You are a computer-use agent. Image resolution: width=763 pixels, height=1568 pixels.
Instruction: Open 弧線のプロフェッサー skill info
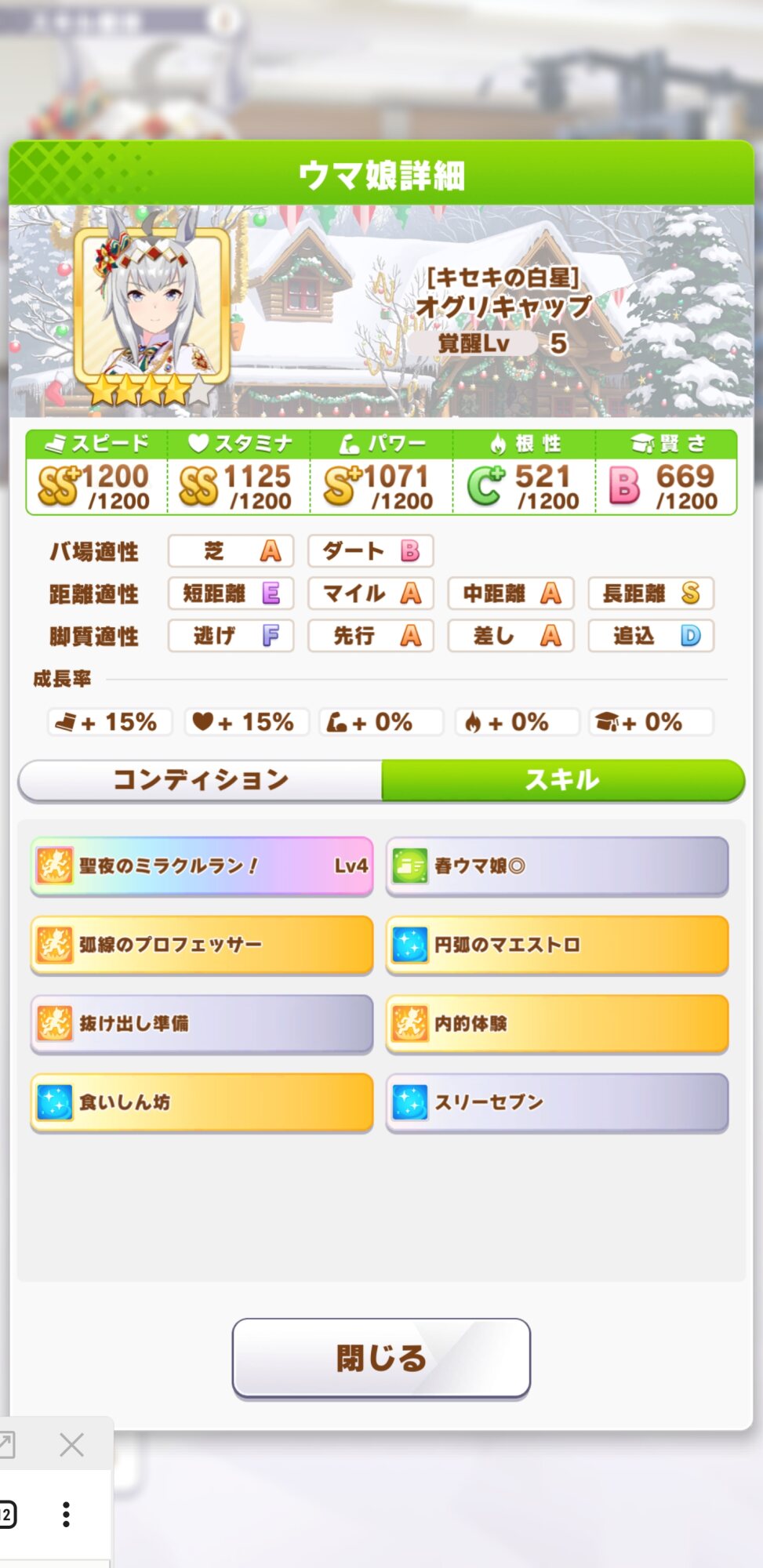click(202, 945)
